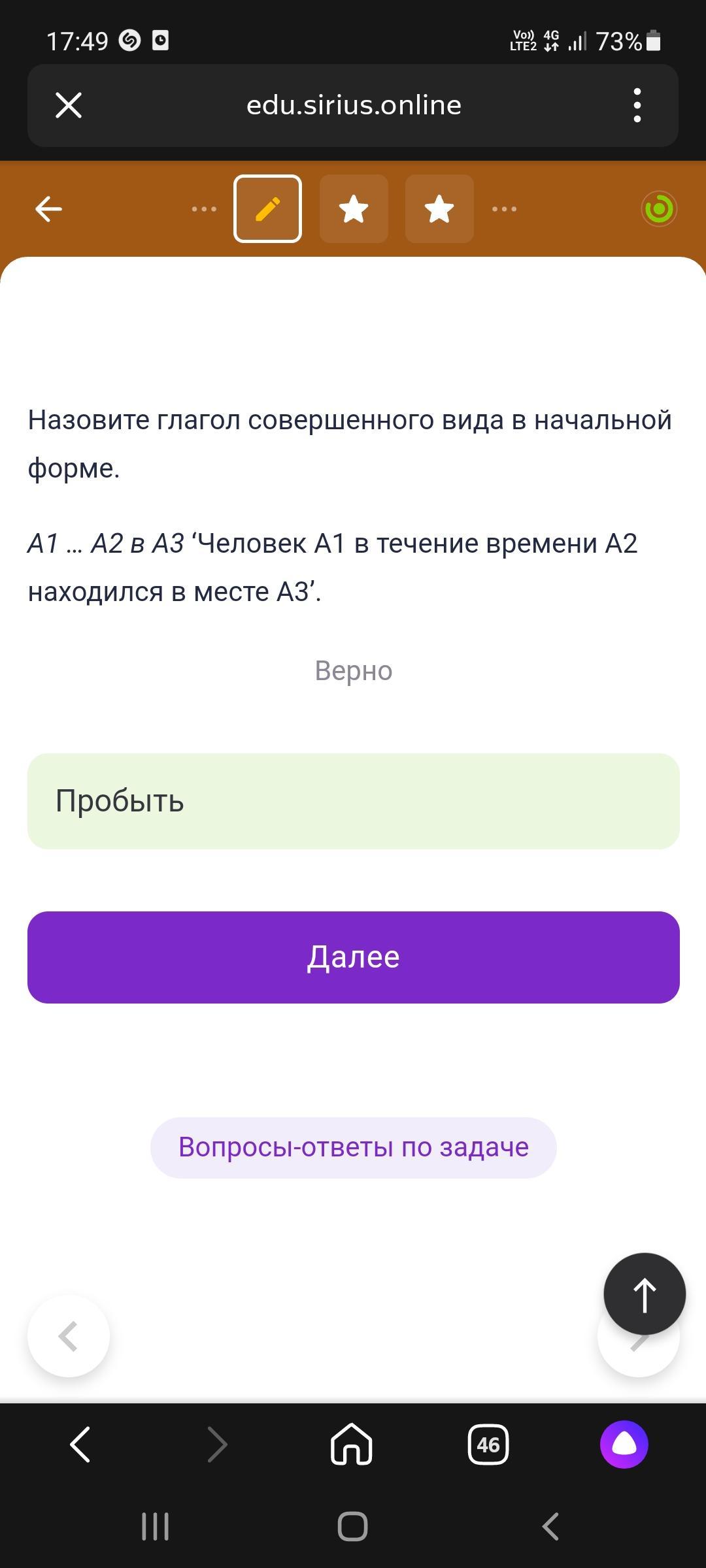Tap the answer field showing Пробыть
Image resolution: width=706 pixels, height=1568 pixels.
354,801
